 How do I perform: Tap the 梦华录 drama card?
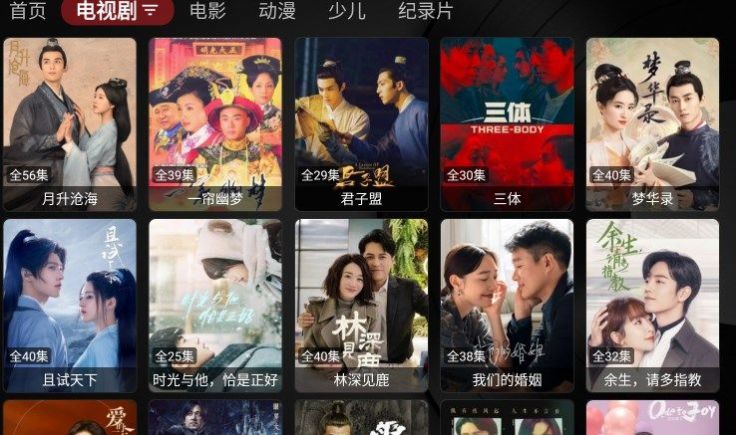(652, 123)
